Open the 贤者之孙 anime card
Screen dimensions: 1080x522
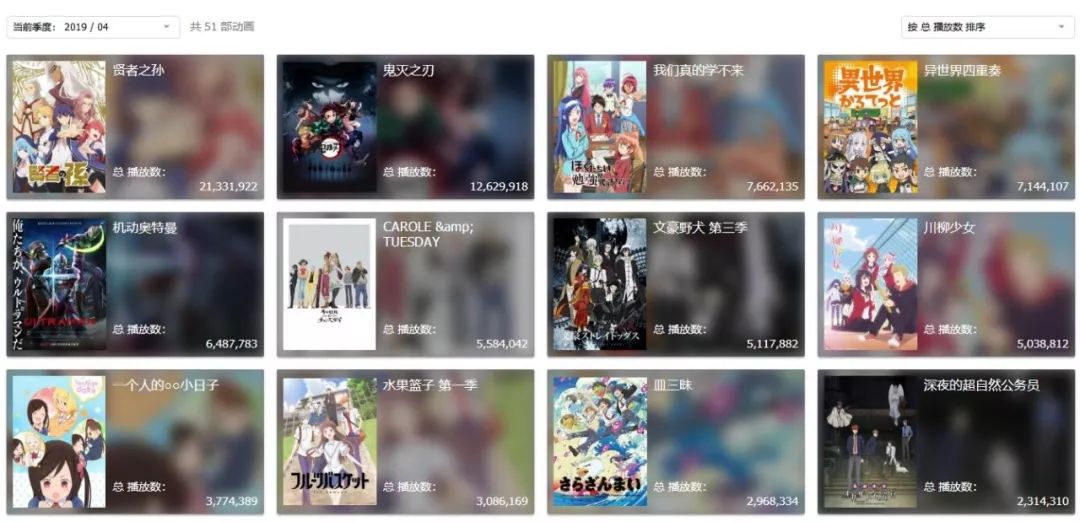coord(135,127)
